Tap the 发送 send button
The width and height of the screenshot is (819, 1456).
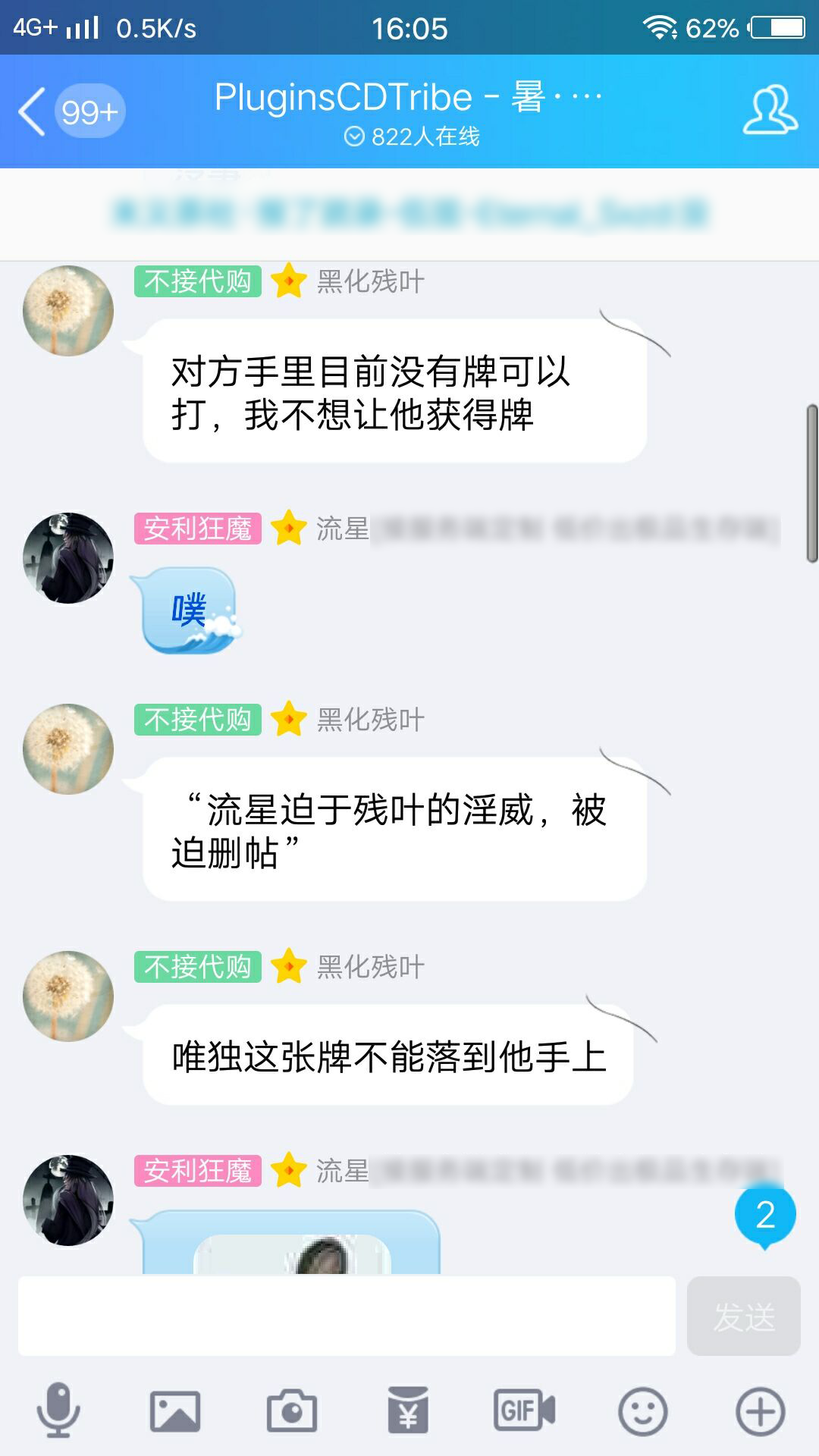(743, 1316)
